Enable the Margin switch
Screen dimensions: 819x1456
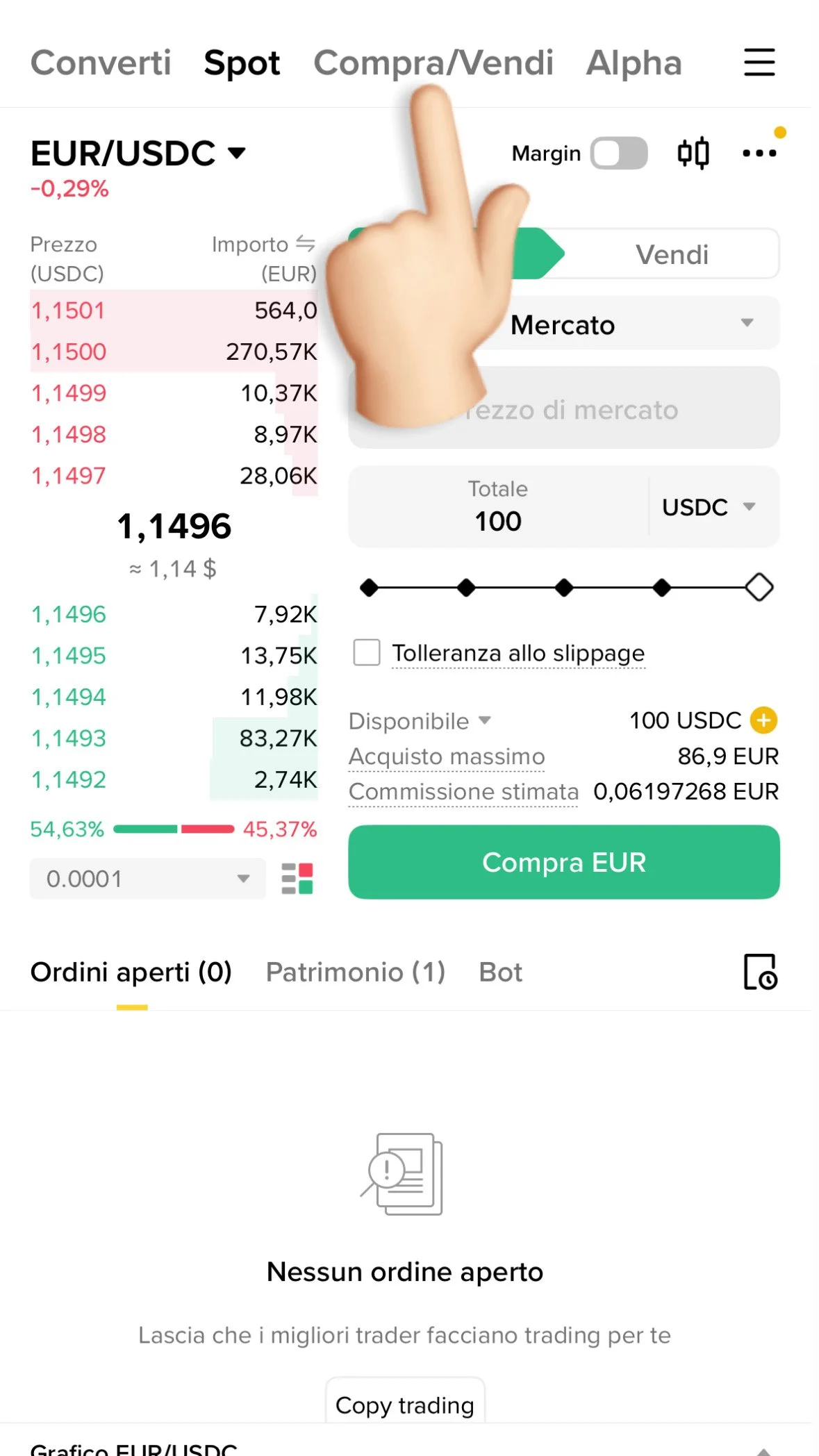(x=618, y=154)
